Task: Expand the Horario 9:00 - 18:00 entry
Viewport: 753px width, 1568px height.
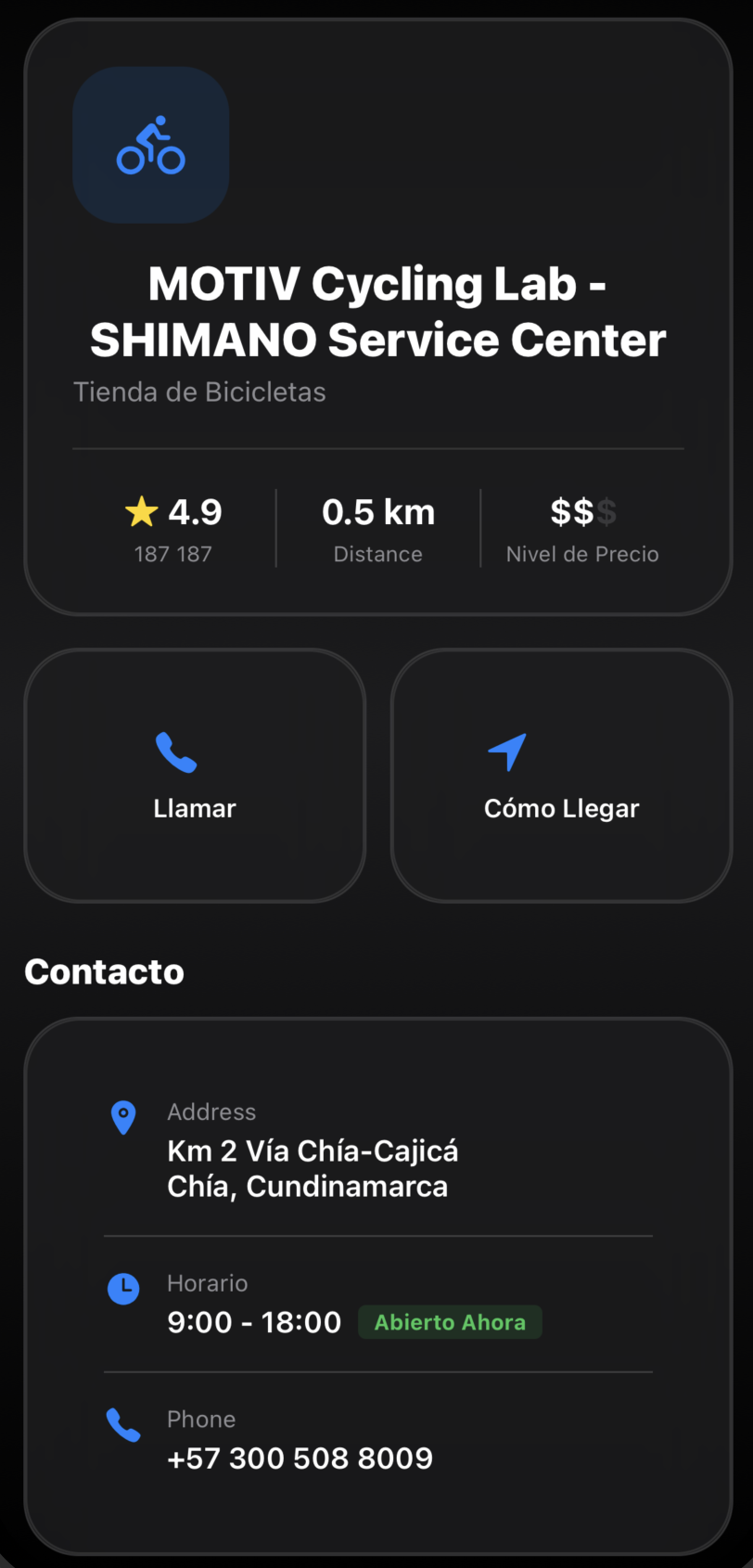Action: 253,1321
